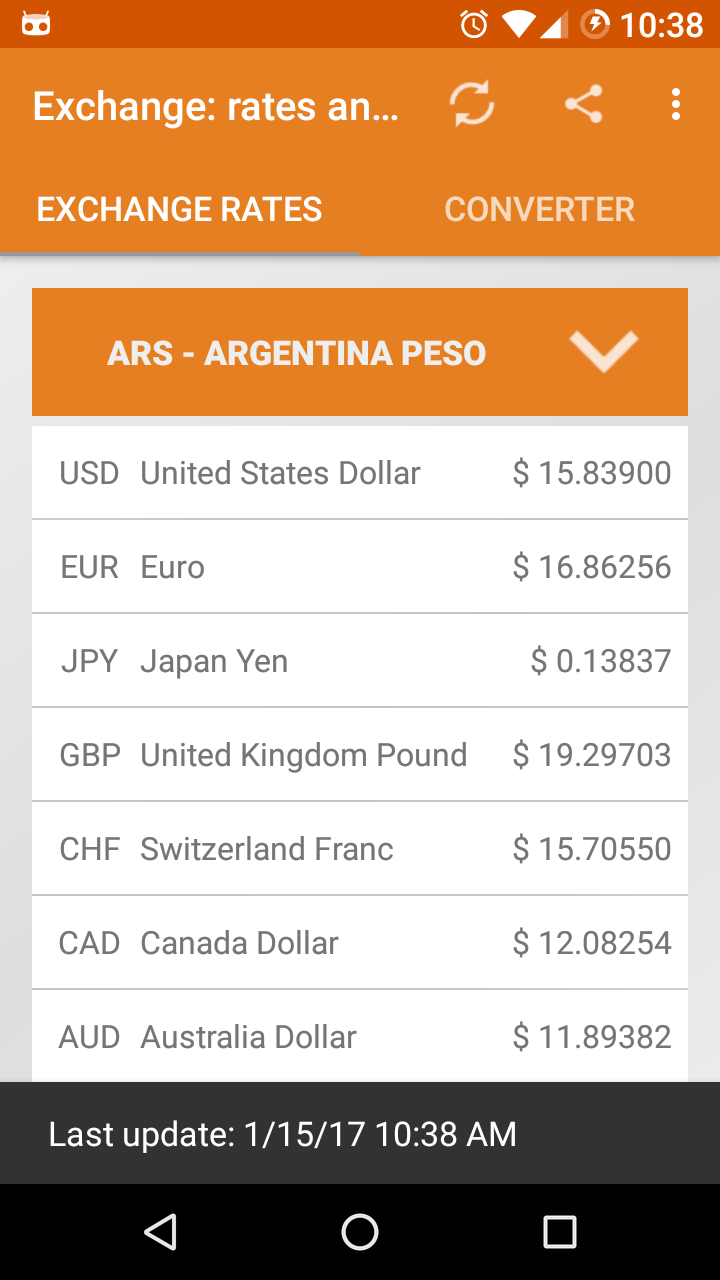The image size is (720, 1280).
Task: Select the EUR Euro row
Action: pos(360,566)
